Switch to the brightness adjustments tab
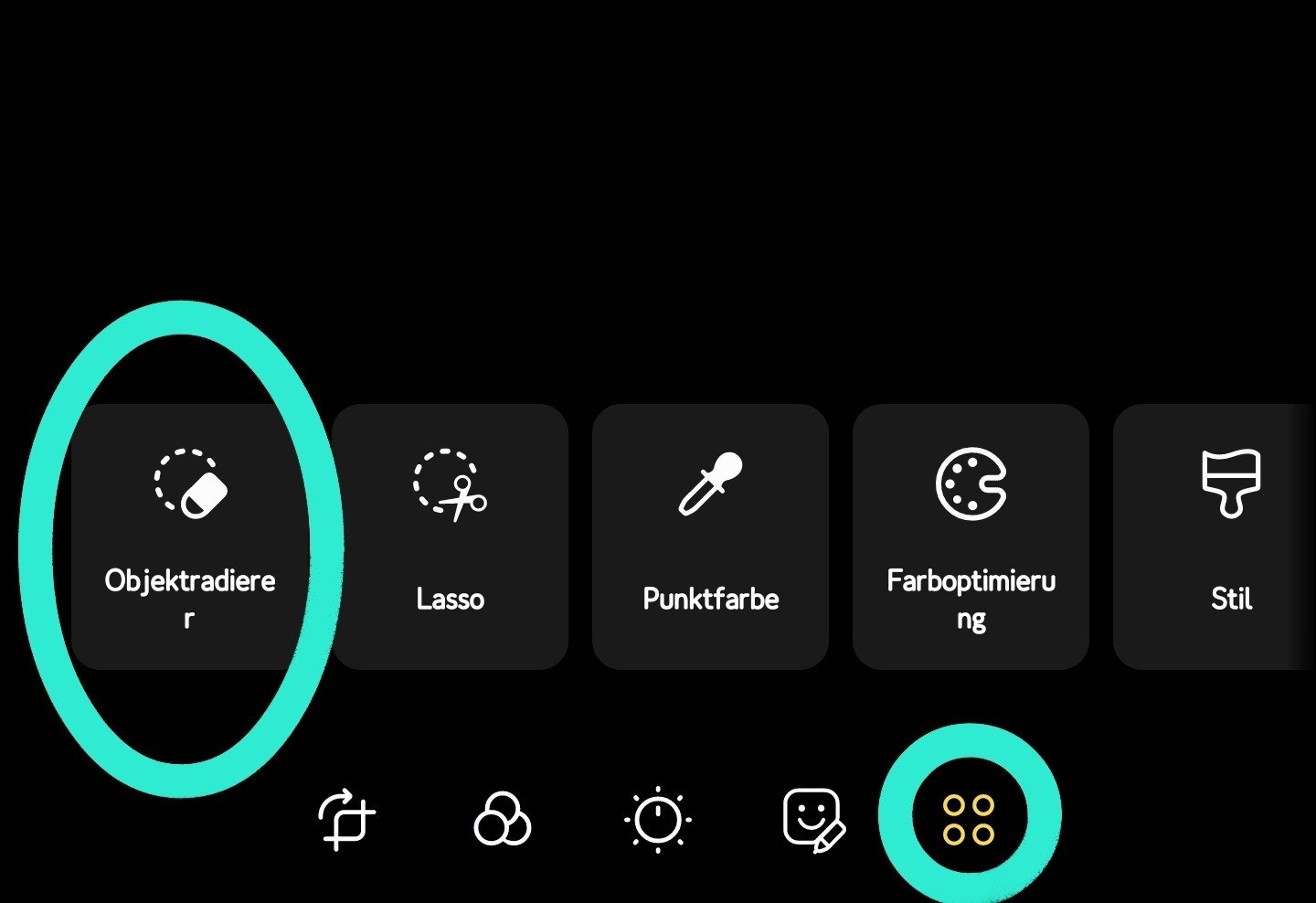 (x=658, y=819)
